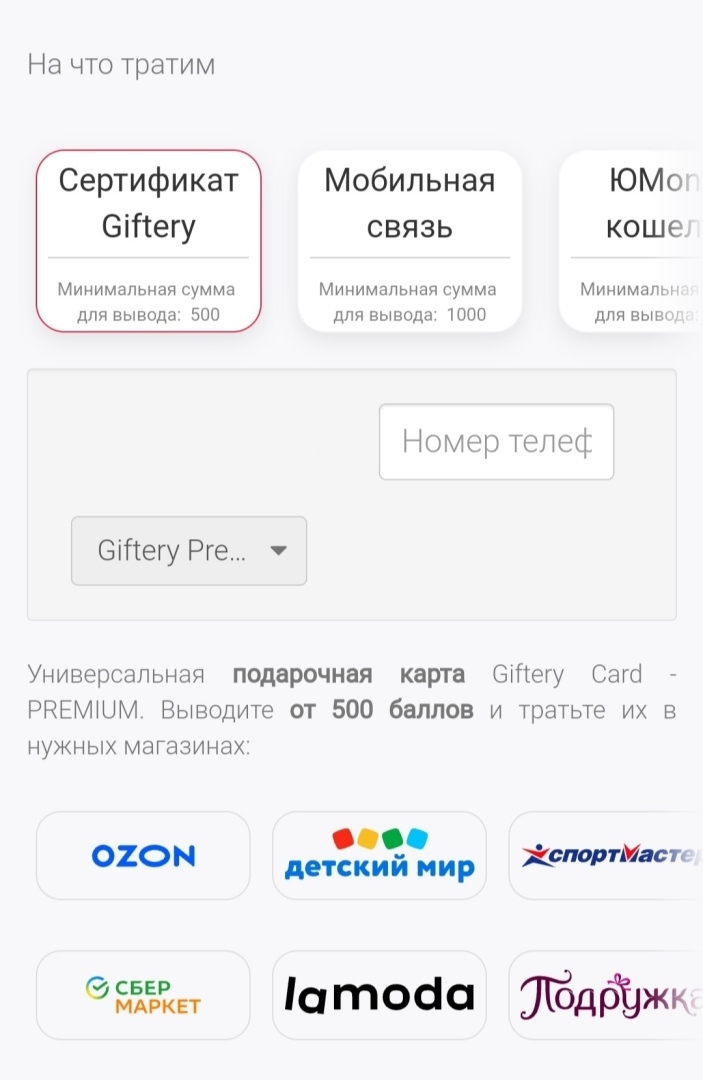Choose Мобильная связь as payout method

[x=410, y=241]
